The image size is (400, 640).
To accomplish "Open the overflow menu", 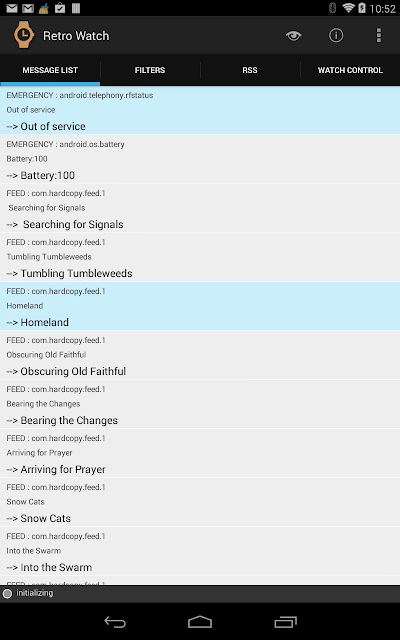I will point(379,36).
